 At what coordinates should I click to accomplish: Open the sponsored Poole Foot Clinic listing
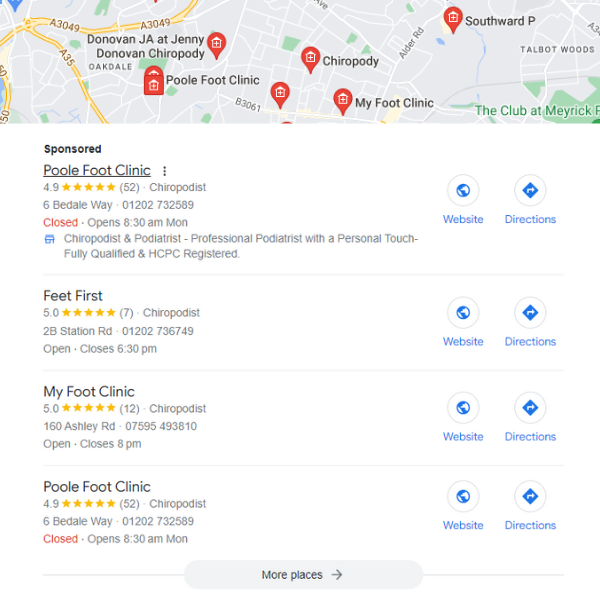point(97,170)
